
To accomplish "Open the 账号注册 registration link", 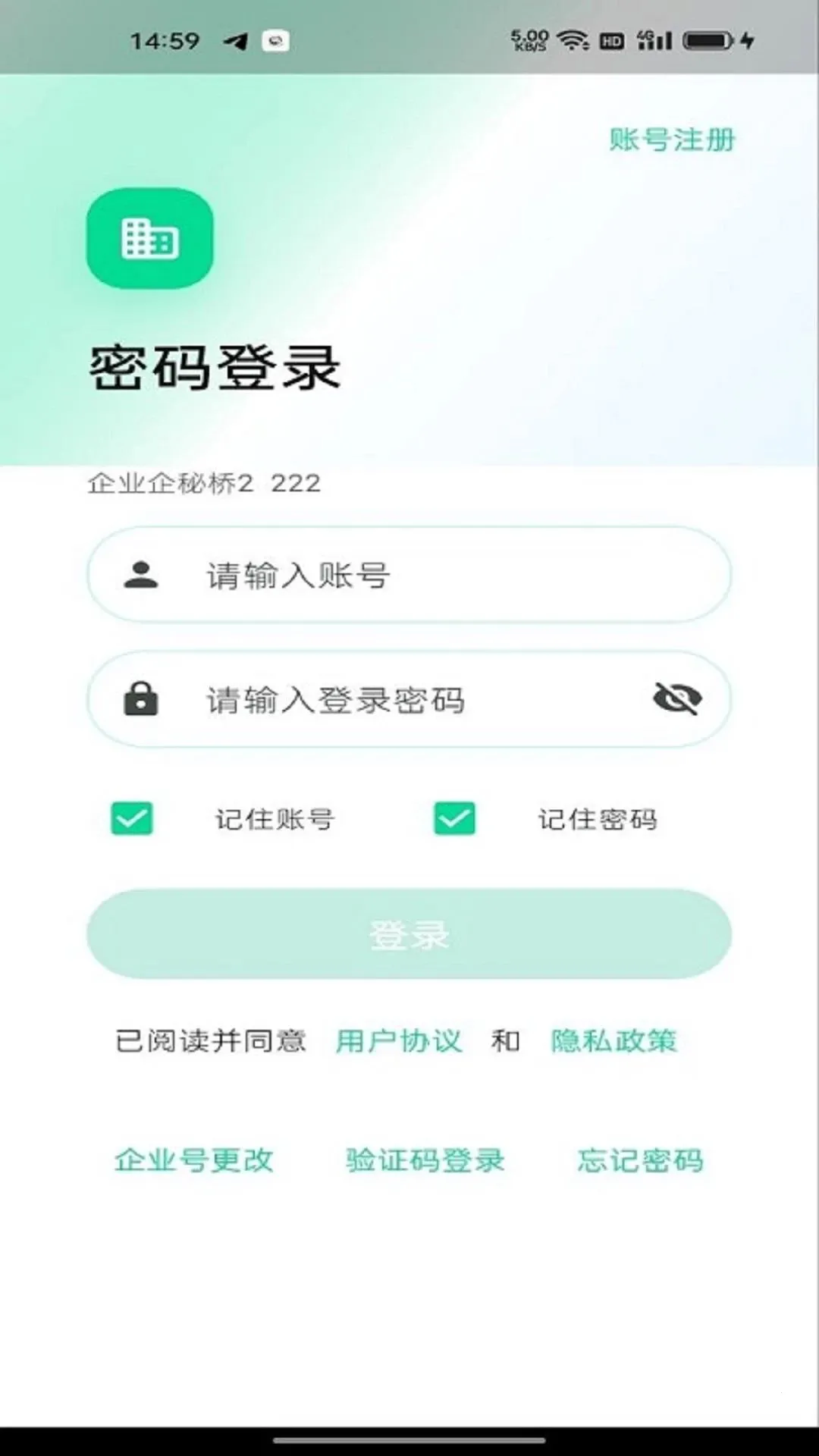I will [x=672, y=140].
